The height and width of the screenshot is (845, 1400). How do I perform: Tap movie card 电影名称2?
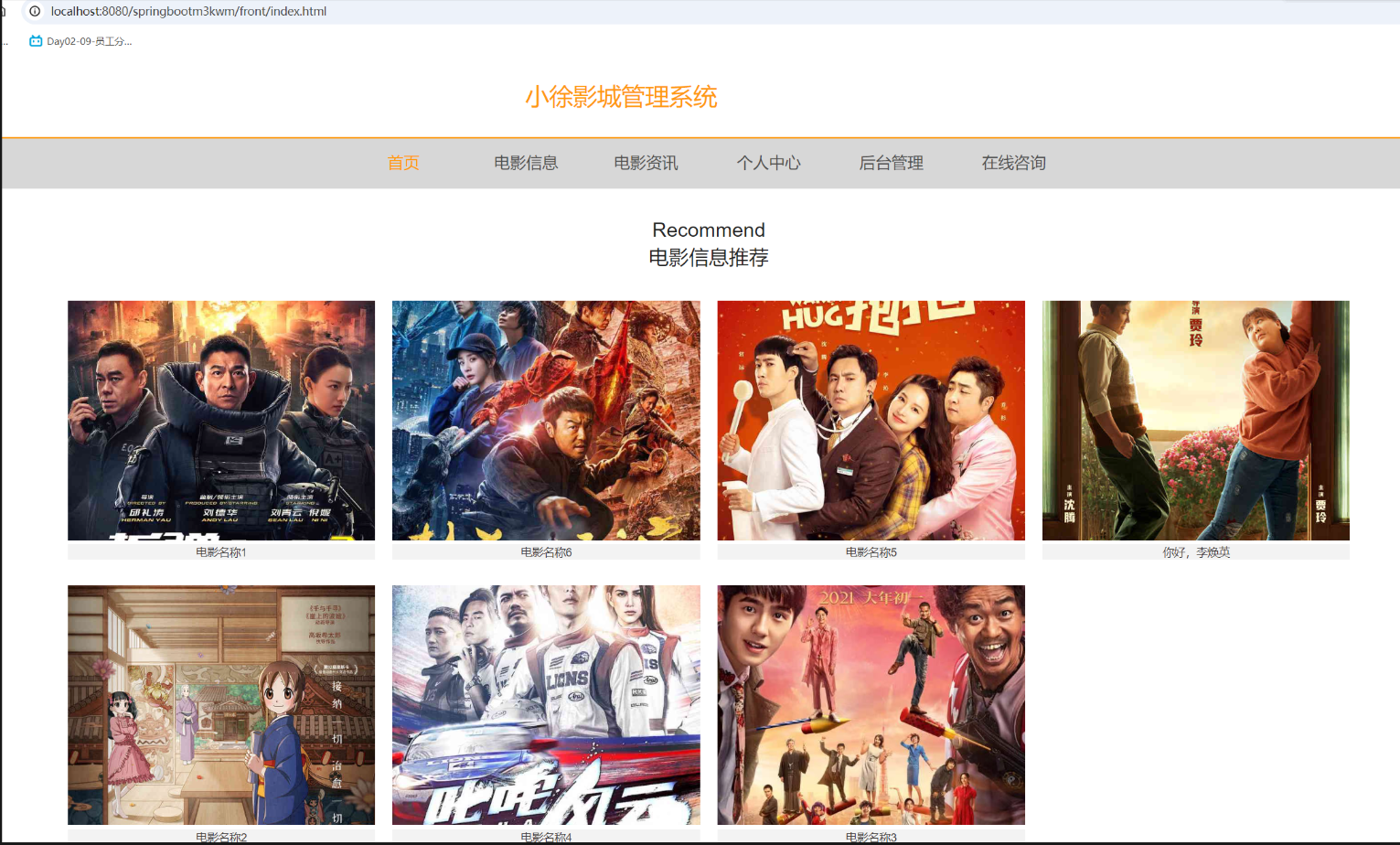click(x=221, y=705)
